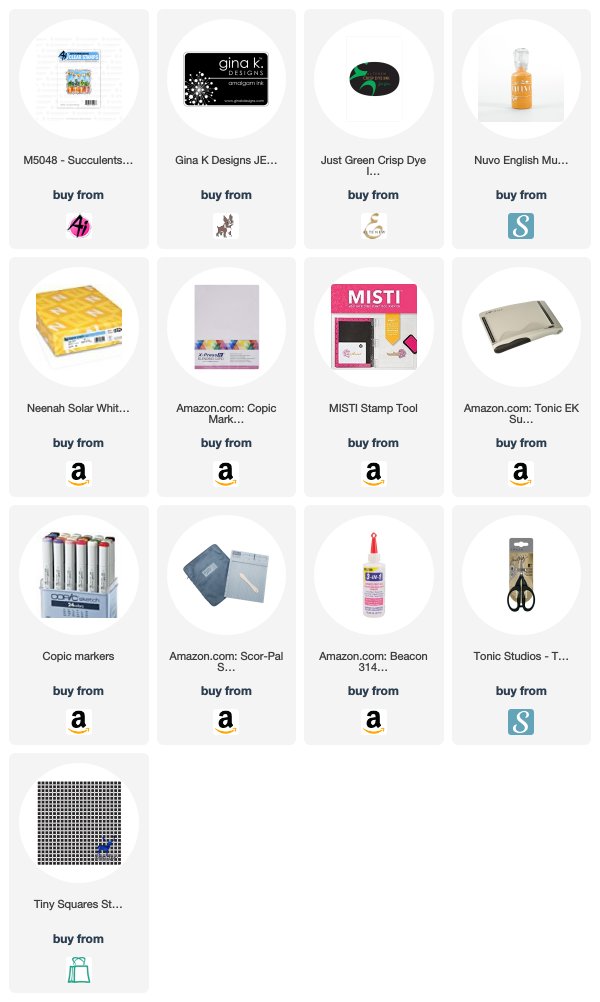
Task: Open the Tonic EK Success trimmer product
Action: point(521,327)
